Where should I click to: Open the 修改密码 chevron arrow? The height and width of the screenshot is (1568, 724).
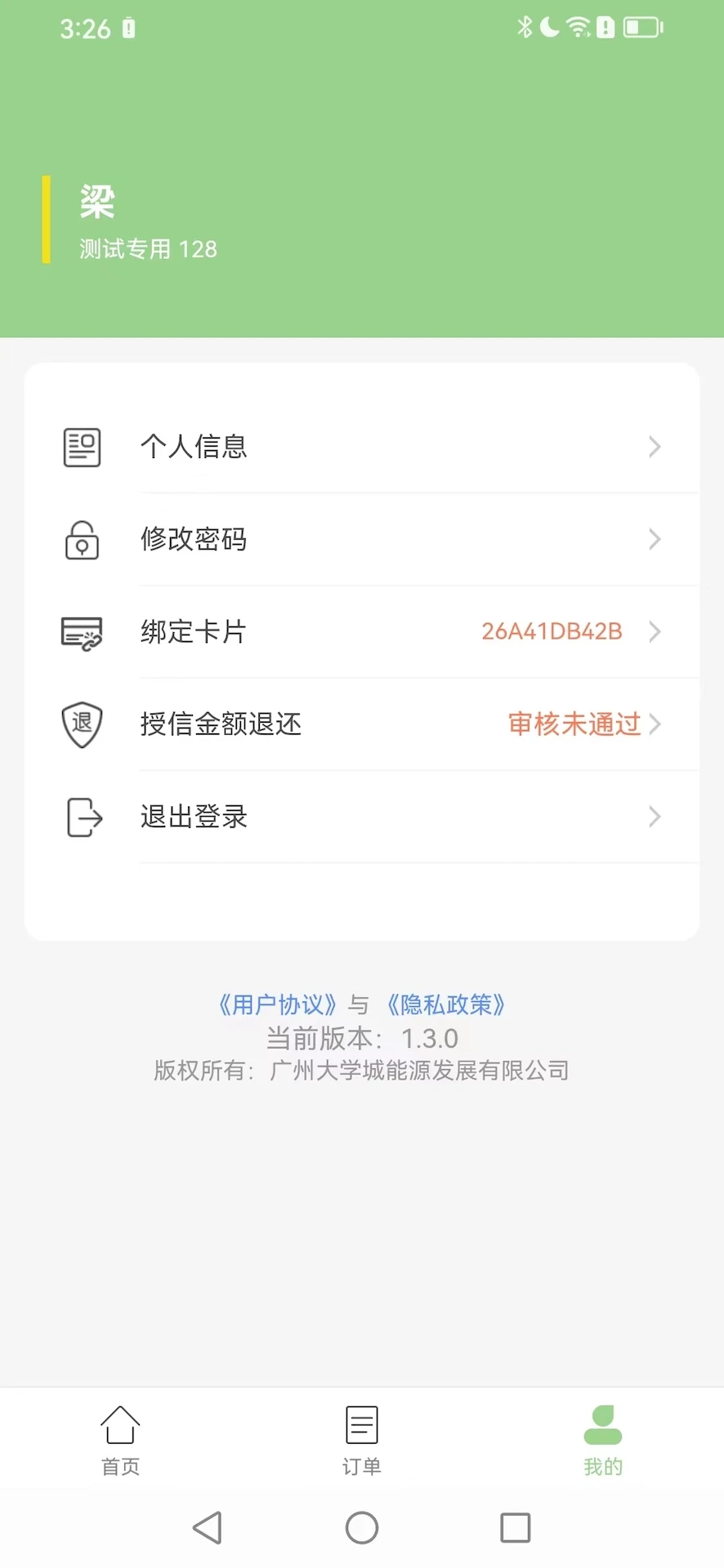[x=654, y=539]
